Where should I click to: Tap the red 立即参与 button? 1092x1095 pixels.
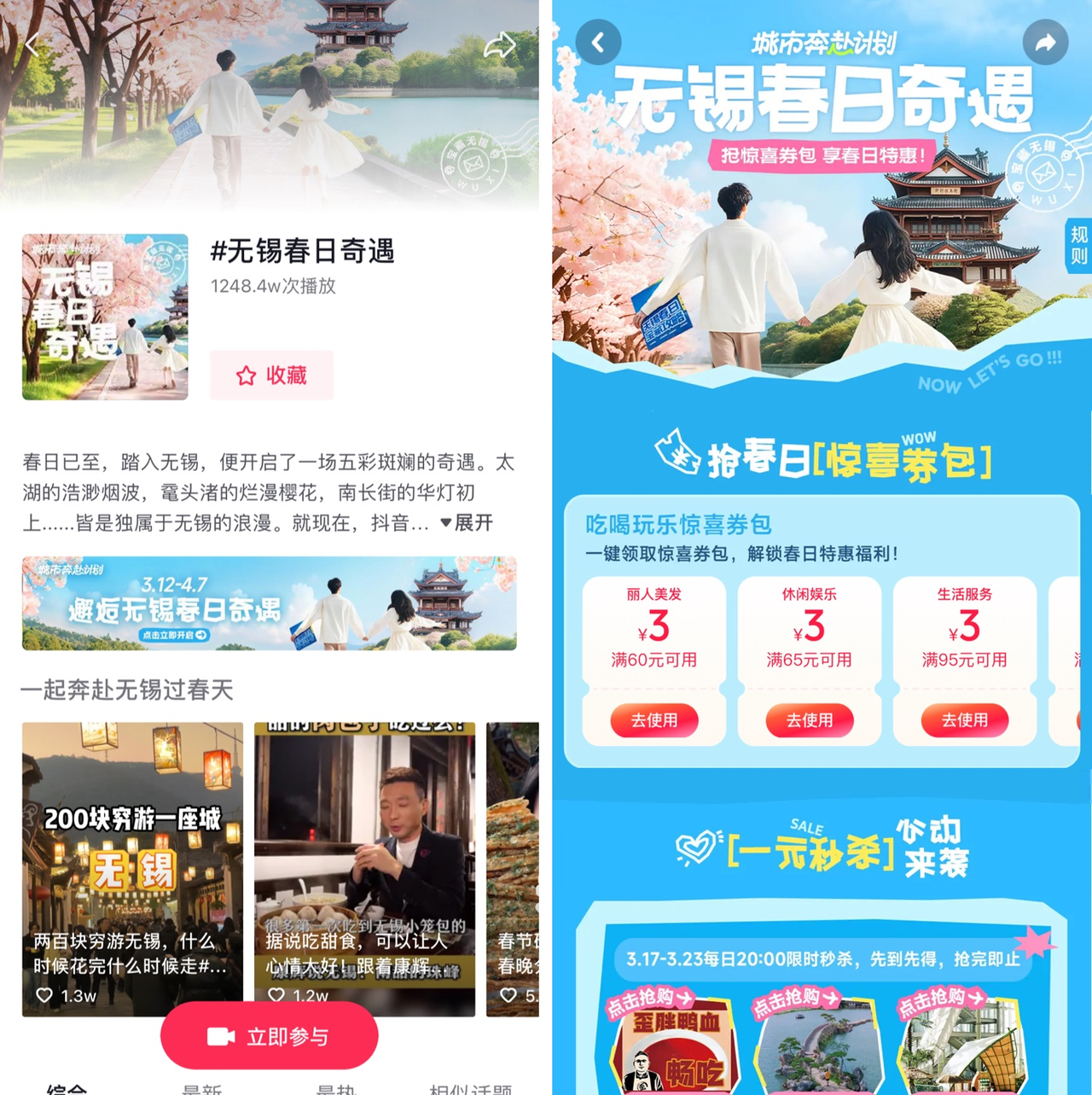tap(269, 1036)
